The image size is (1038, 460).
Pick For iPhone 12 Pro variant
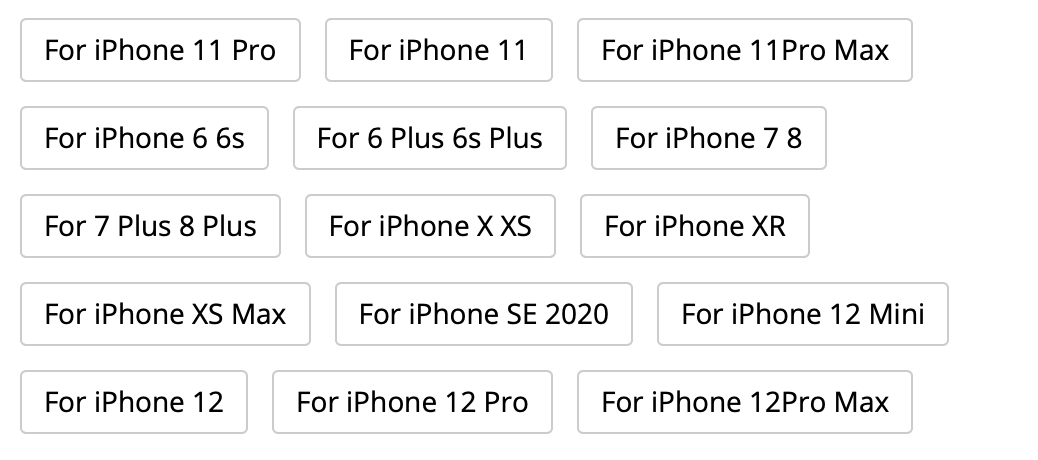coord(412,402)
